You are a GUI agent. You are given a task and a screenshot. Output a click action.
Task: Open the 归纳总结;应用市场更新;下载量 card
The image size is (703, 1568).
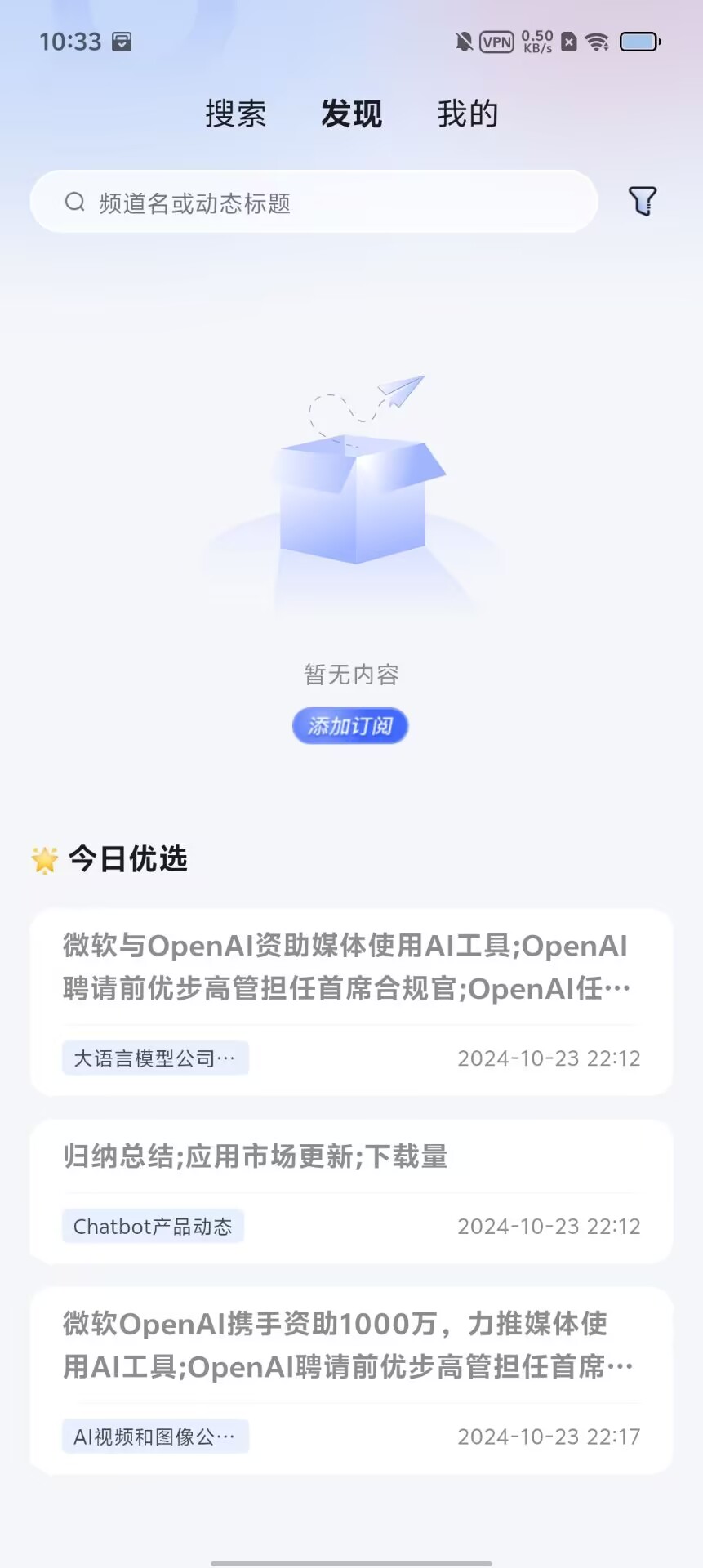[x=255, y=1156]
